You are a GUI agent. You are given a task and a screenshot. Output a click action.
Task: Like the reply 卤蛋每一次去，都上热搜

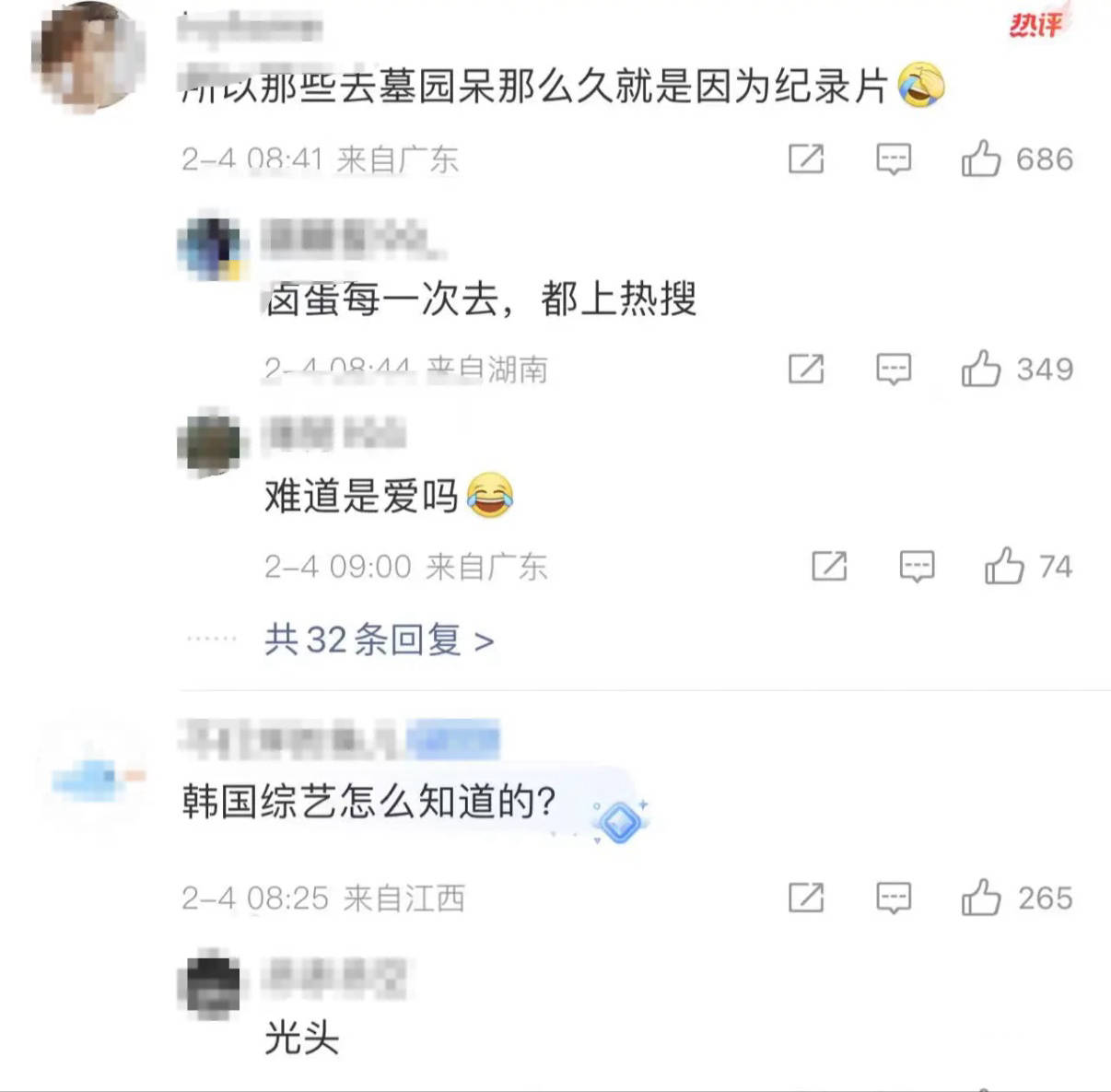click(981, 370)
